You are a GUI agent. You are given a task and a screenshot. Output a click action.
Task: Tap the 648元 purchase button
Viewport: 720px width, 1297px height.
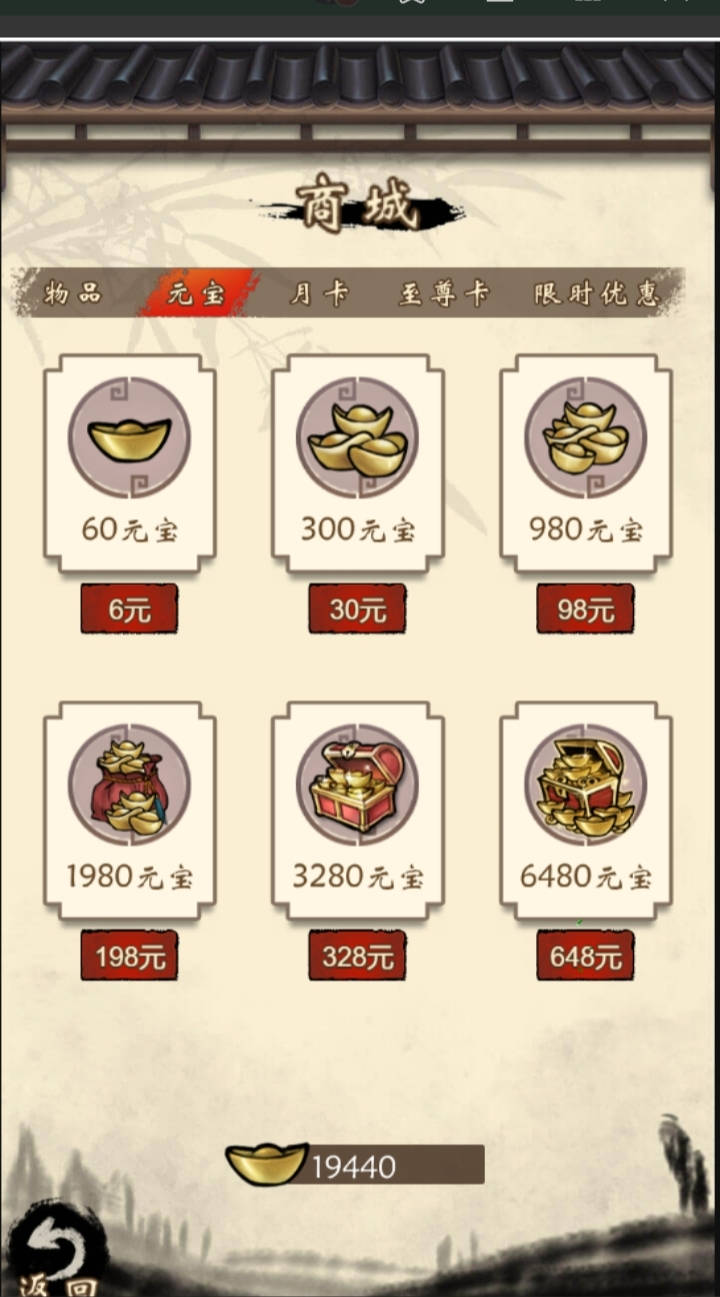click(585, 955)
